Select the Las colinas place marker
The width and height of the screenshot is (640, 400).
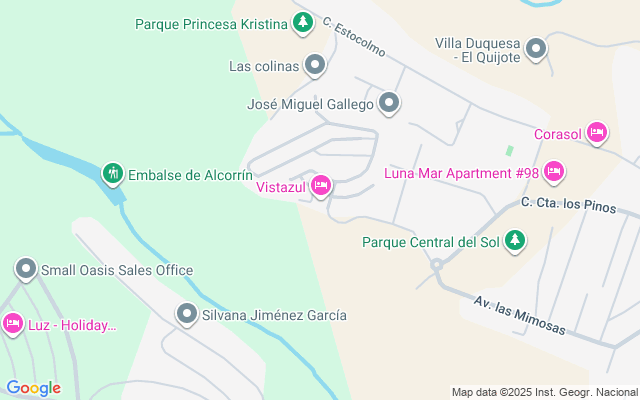click(315, 67)
